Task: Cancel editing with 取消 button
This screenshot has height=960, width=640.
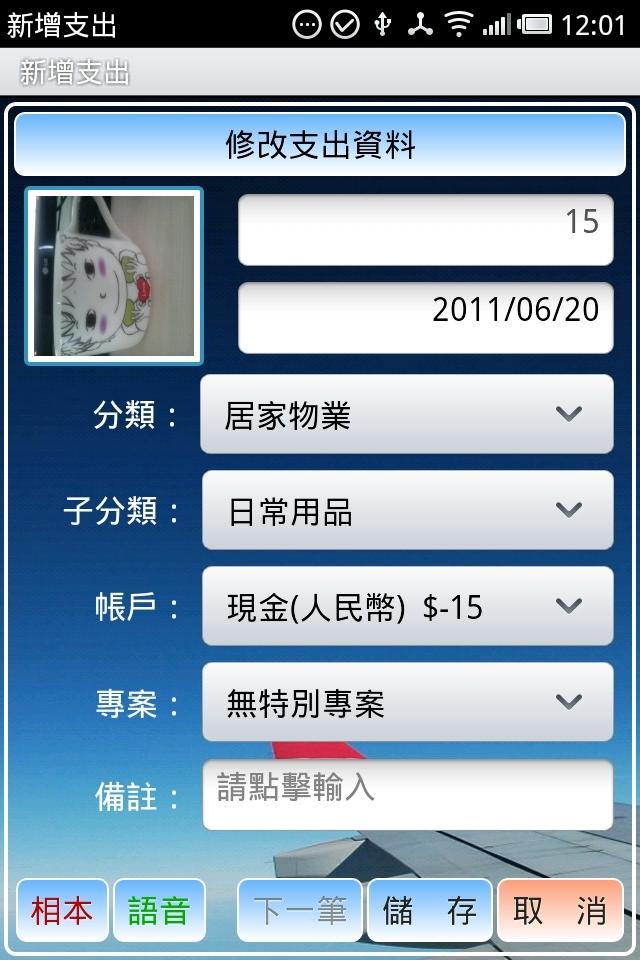Action: (x=559, y=910)
